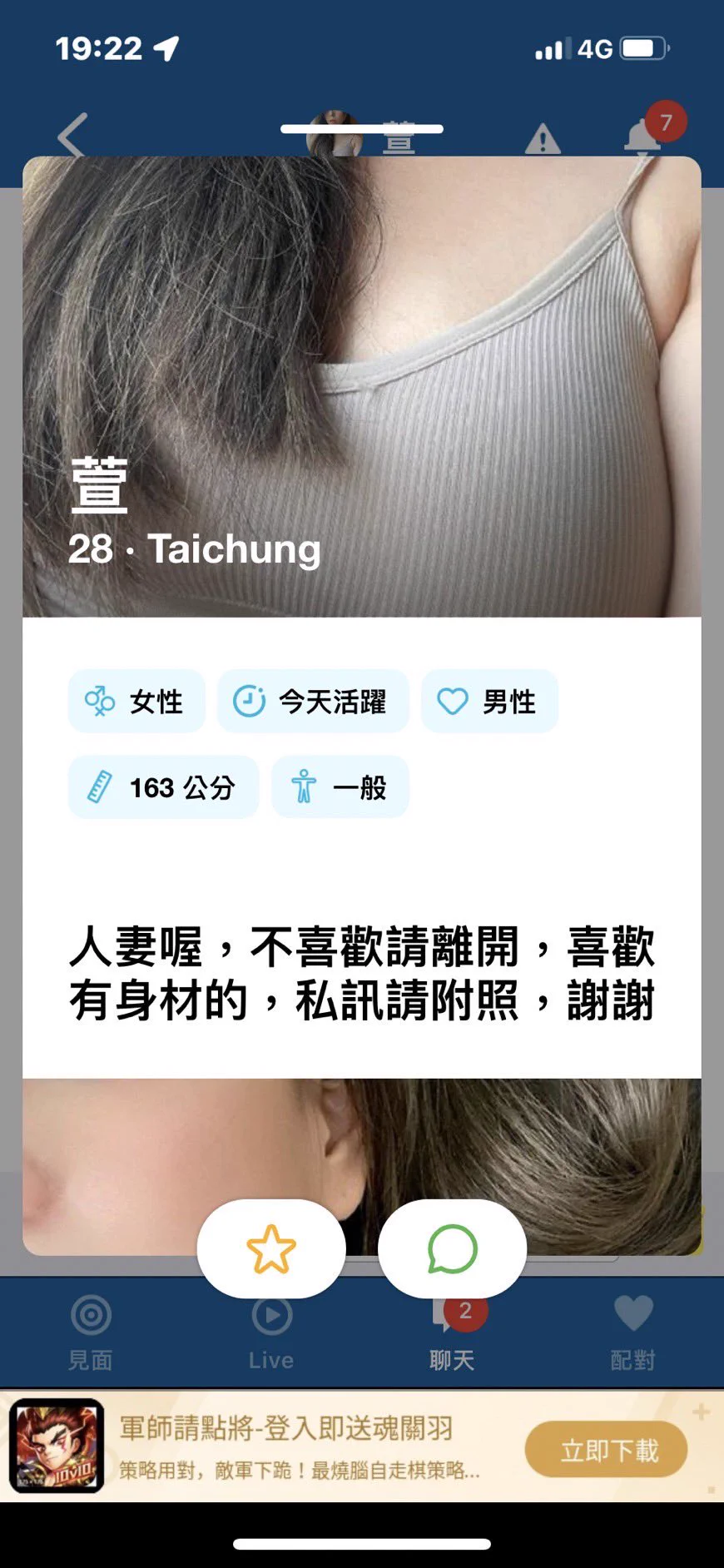Favorite this profile with the star button
Image resolution: width=724 pixels, height=1568 pixels.
click(x=271, y=1248)
